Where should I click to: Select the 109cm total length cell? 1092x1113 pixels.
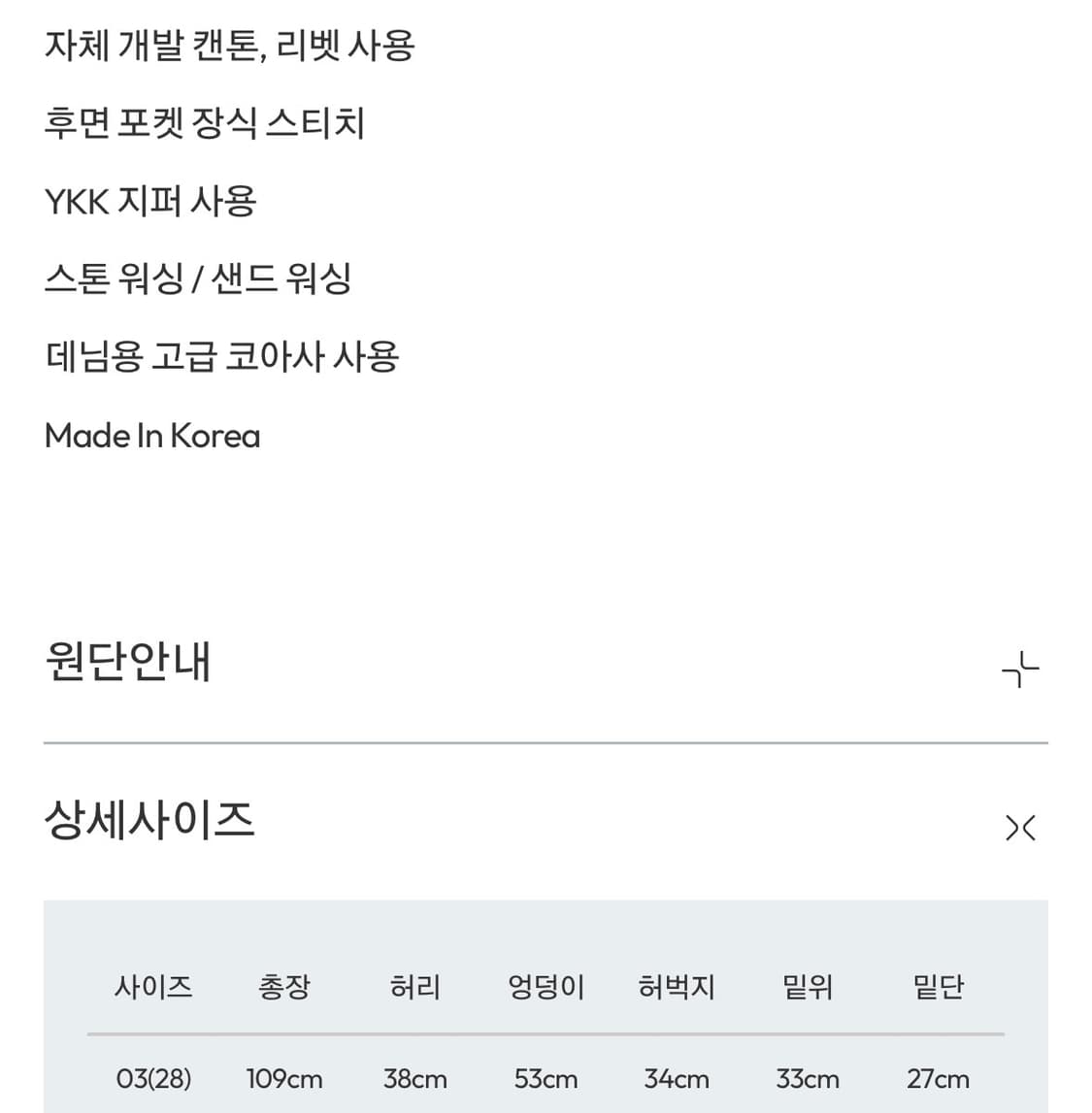click(x=284, y=1078)
